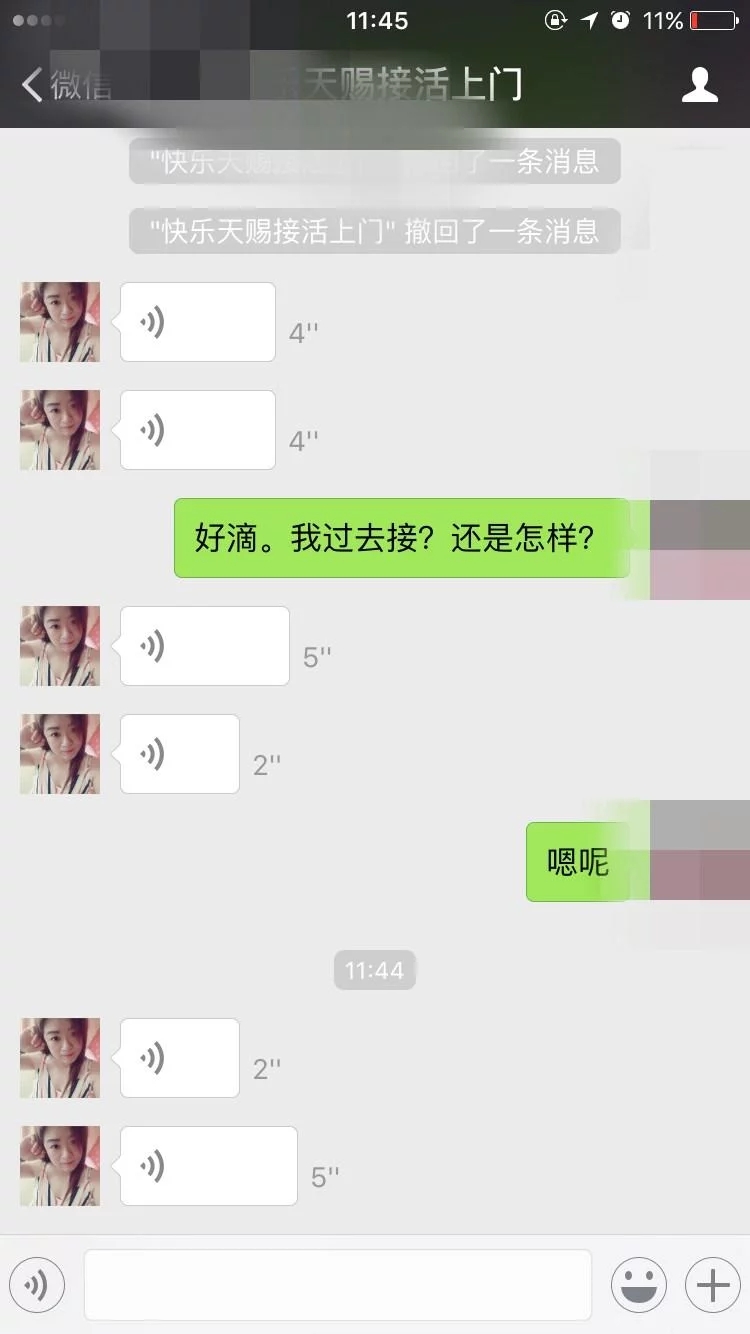Screen dimensions: 750x1334
Task: Play the first 4'' voice message
Action: (197, 322)
